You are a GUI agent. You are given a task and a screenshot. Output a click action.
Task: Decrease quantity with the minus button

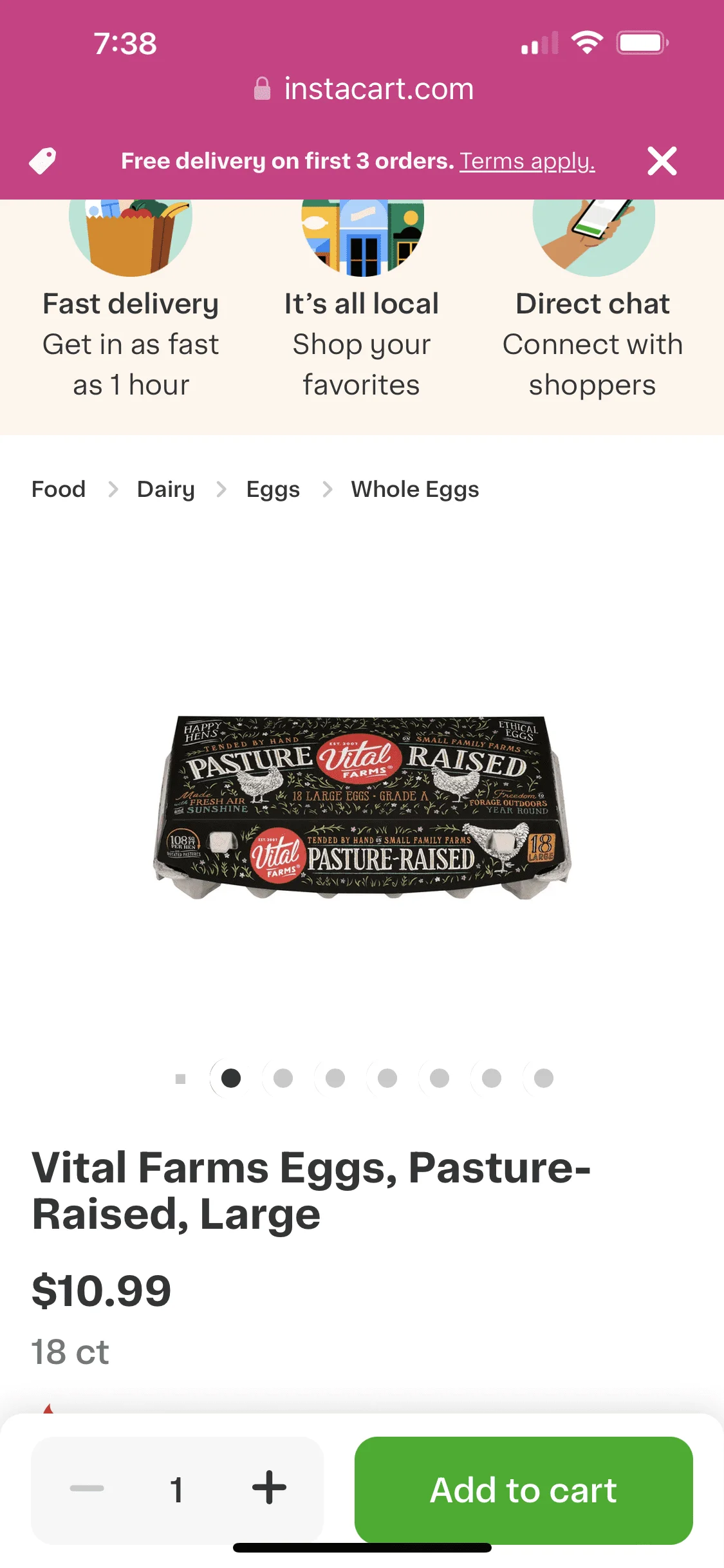coord(87,1488)
